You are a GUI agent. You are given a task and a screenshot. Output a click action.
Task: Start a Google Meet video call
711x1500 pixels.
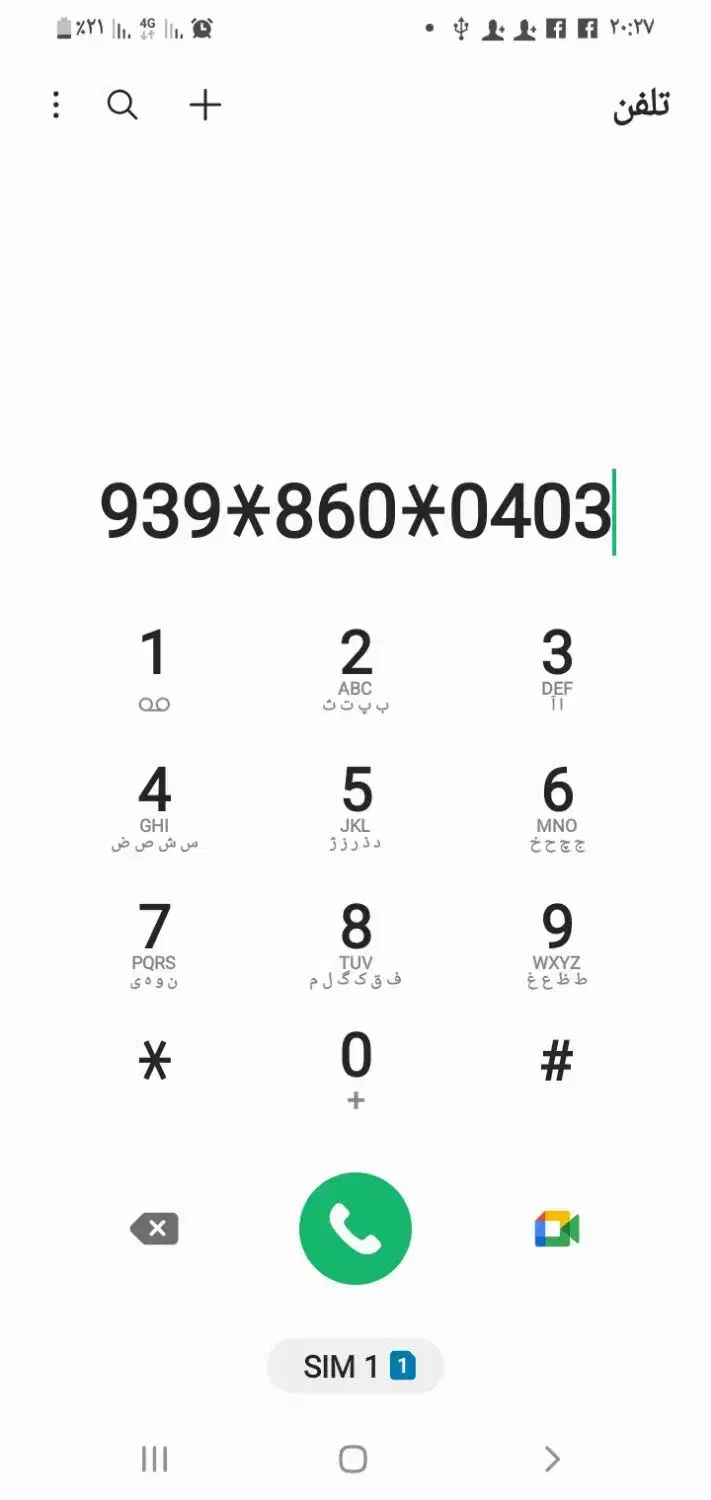(557, 1229)
